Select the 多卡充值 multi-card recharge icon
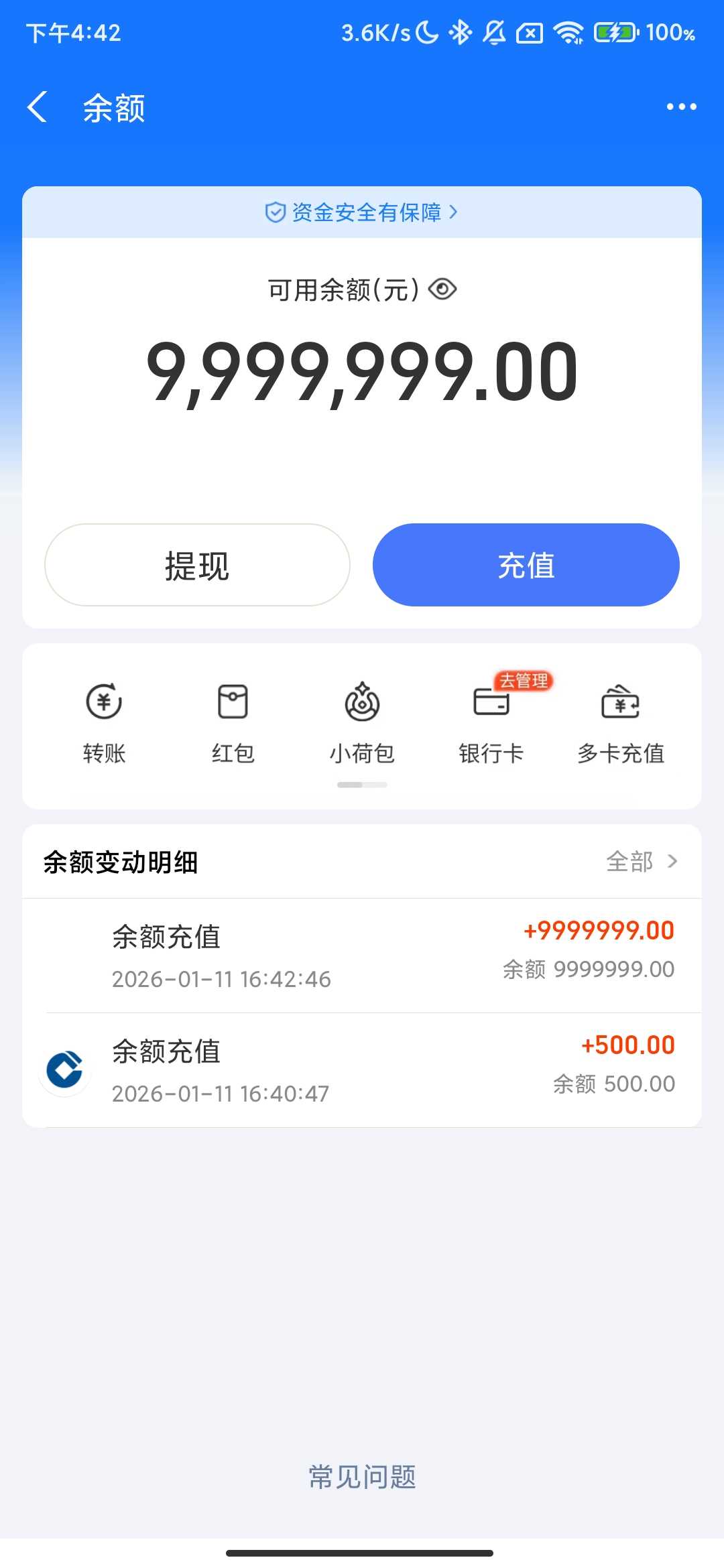The image size is (724, 1568). coord(620,704)
